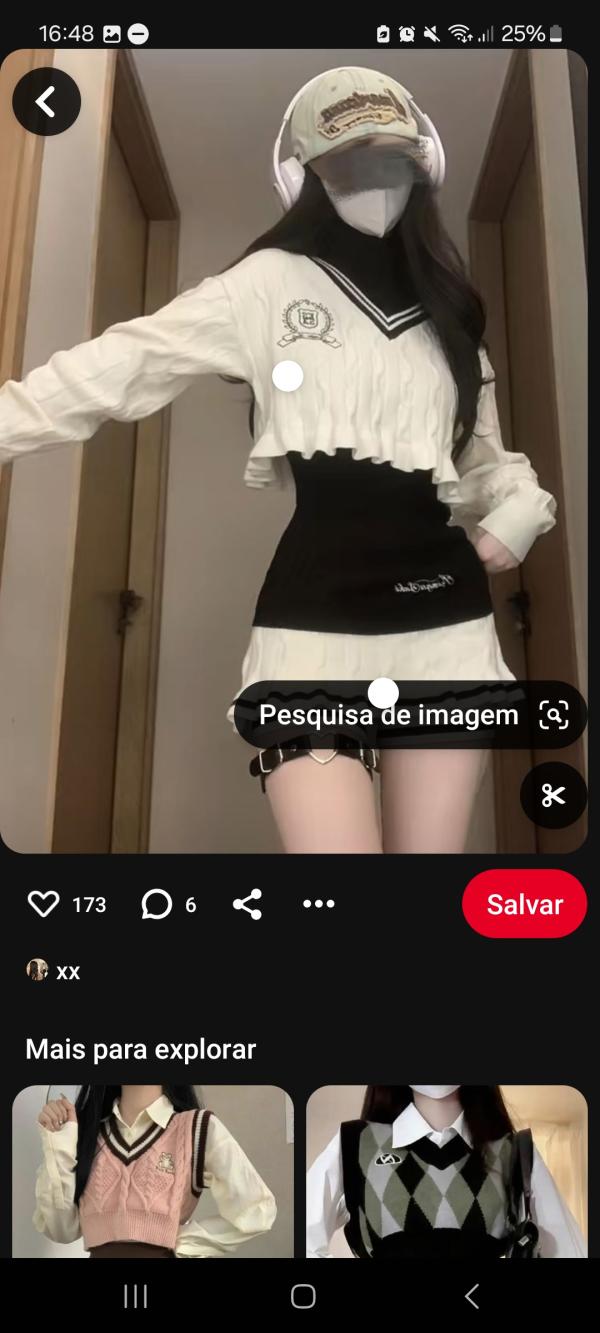Like this pin with the heart icon
This screenshot has height=1333, width=600.
44,905
